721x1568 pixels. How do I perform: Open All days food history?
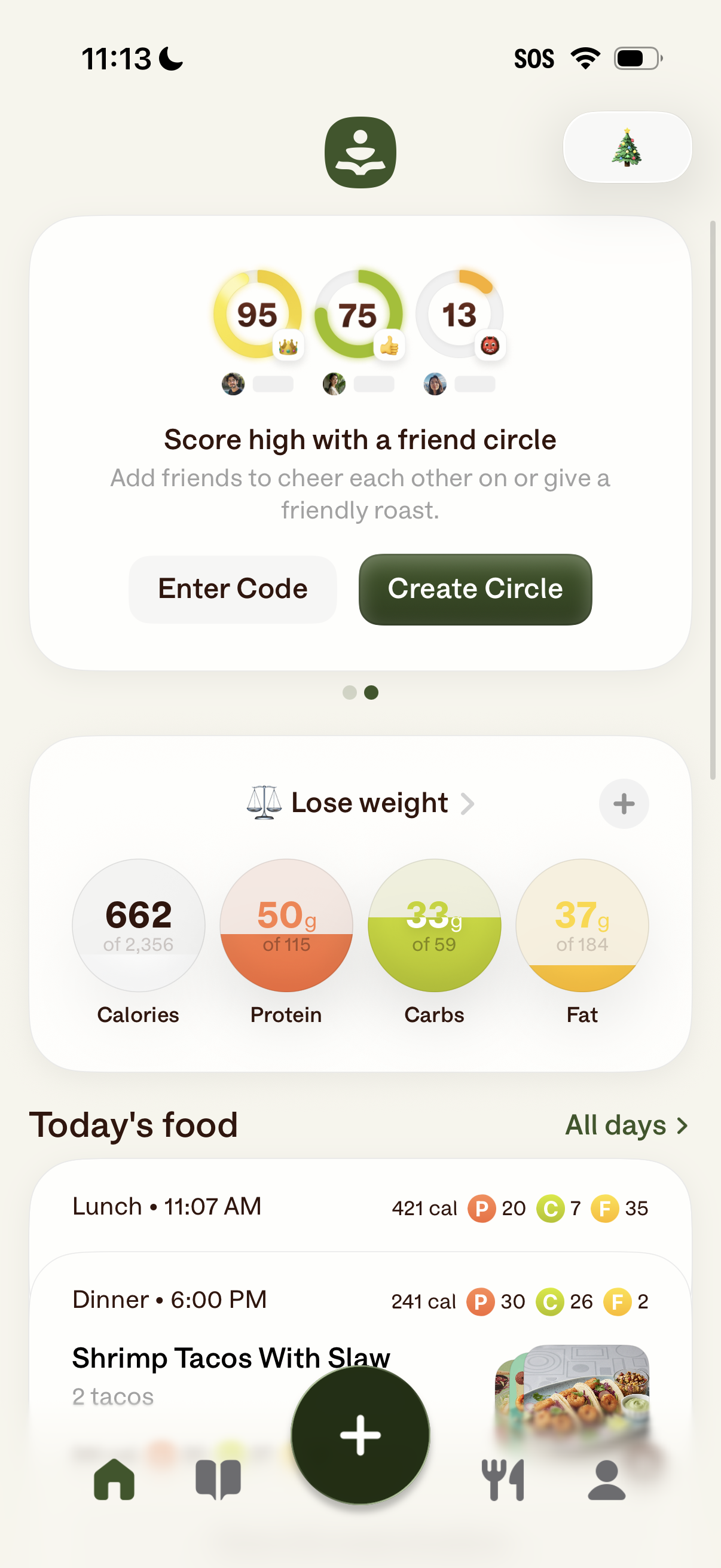pos(627,1125)
